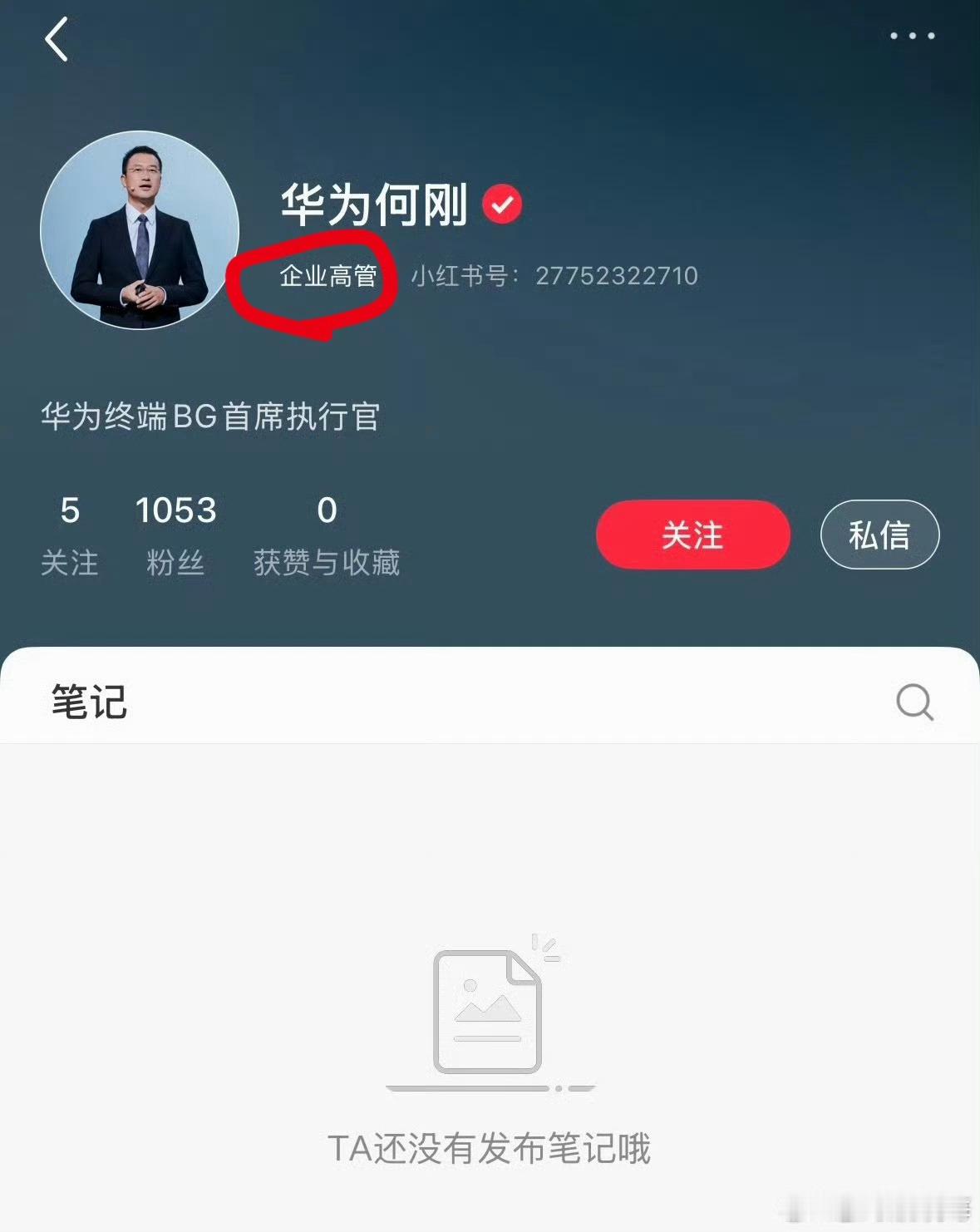Viewport: 980px width, 1232px height.
Task: Click the verified badge next to the username
Action: click(x=502, y=203)
